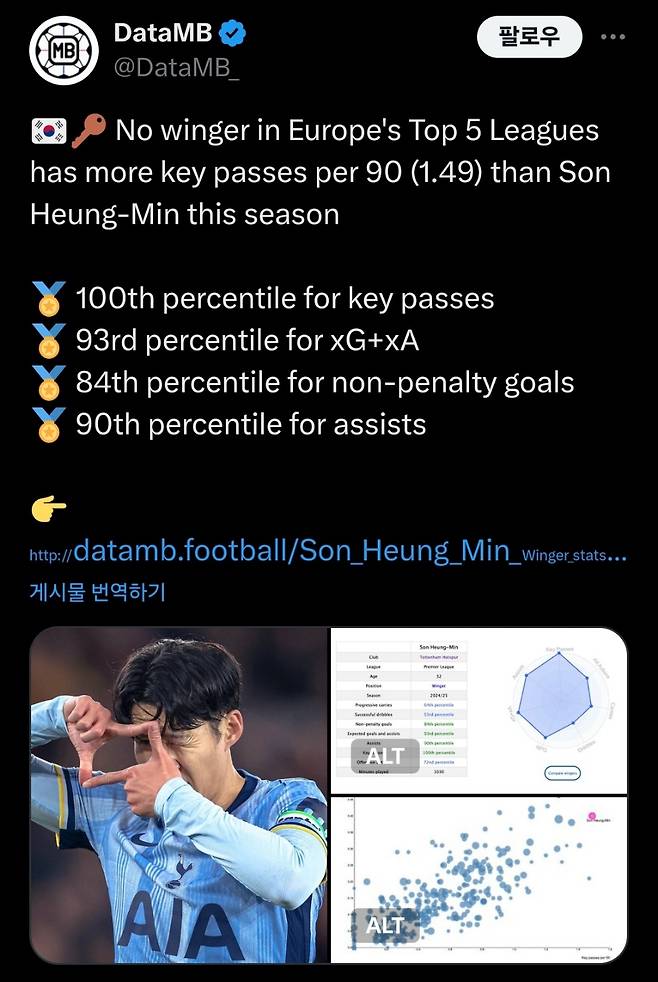Show ALT text for the stats table image
This screenshot has width=658, height=982.
[384, 756]
